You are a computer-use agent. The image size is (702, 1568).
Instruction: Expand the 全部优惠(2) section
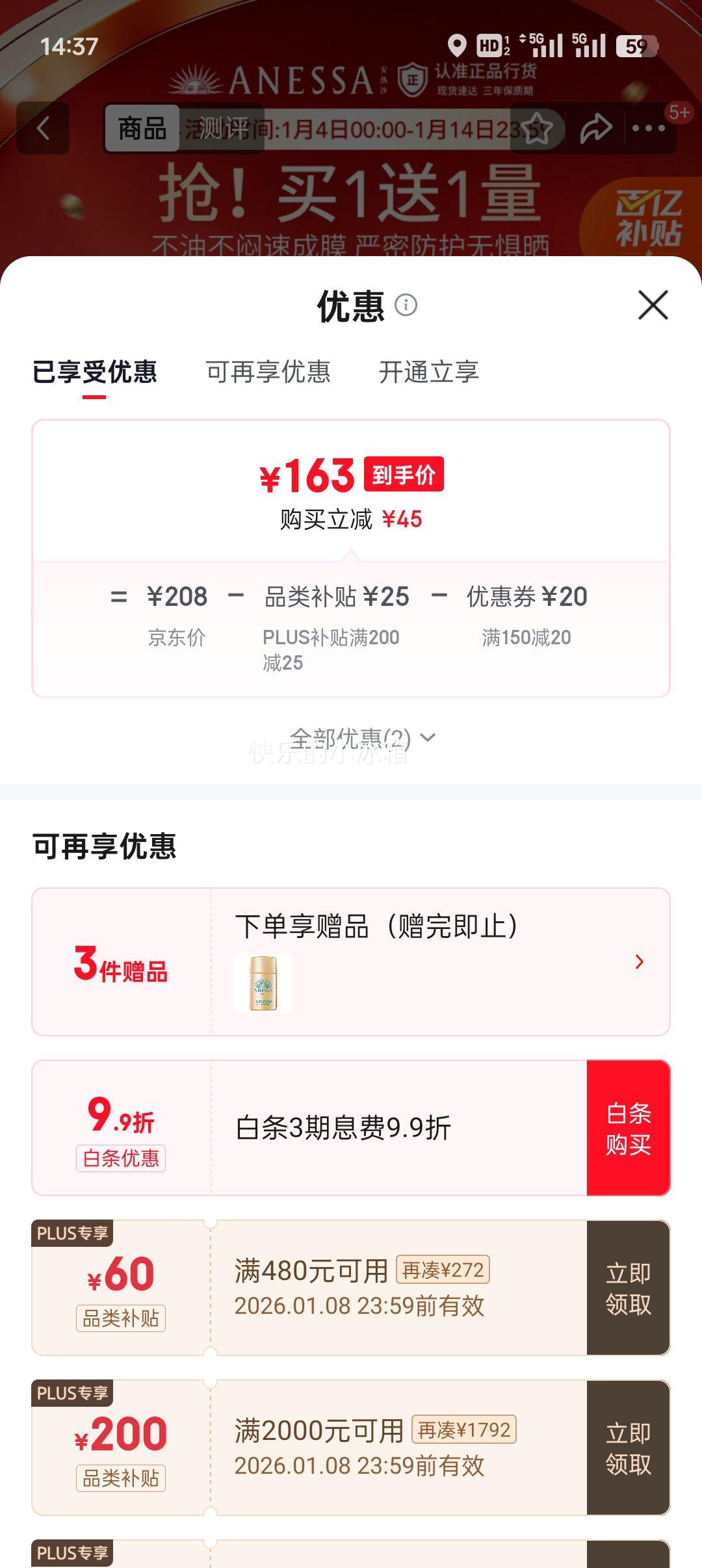351,737
